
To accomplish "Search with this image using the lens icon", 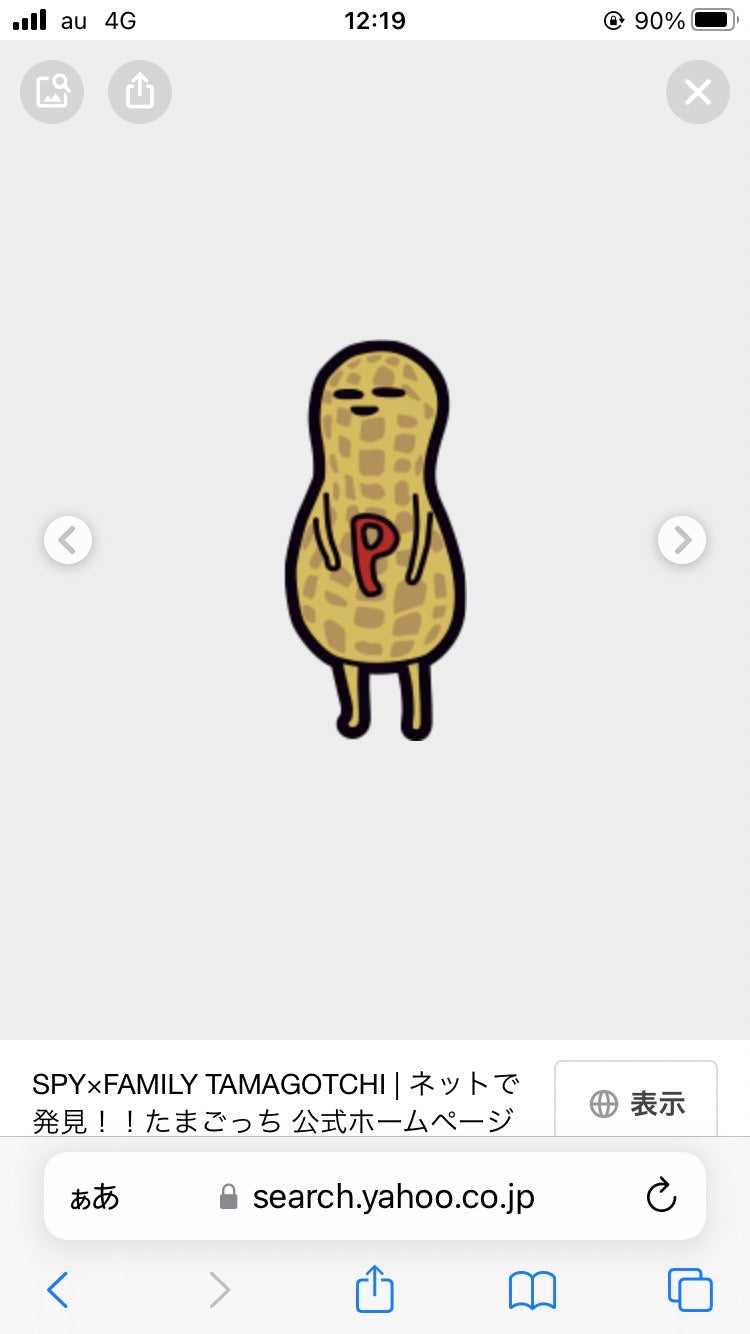I will [52, 92].
